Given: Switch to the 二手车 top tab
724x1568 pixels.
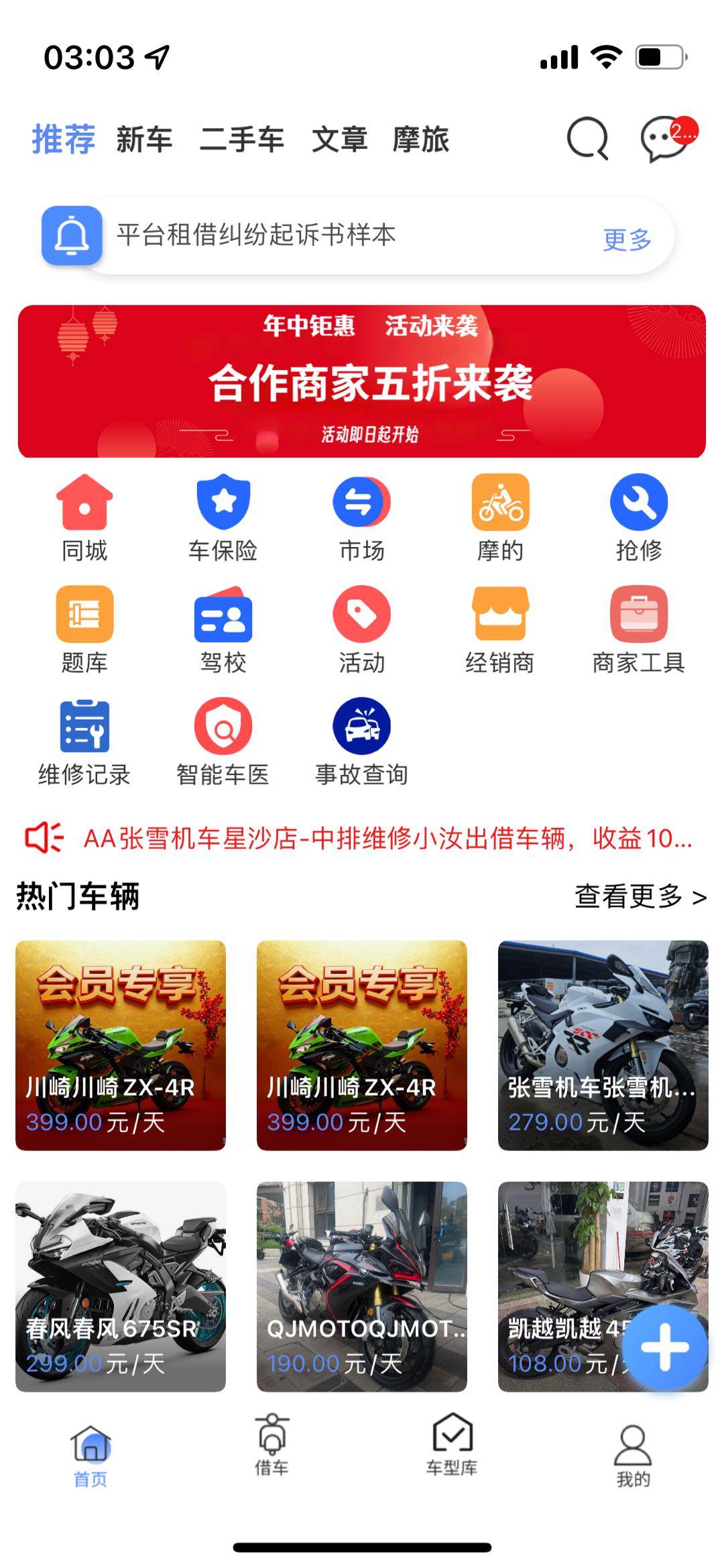Looking at the screenshot, I should tap(242, 139).
